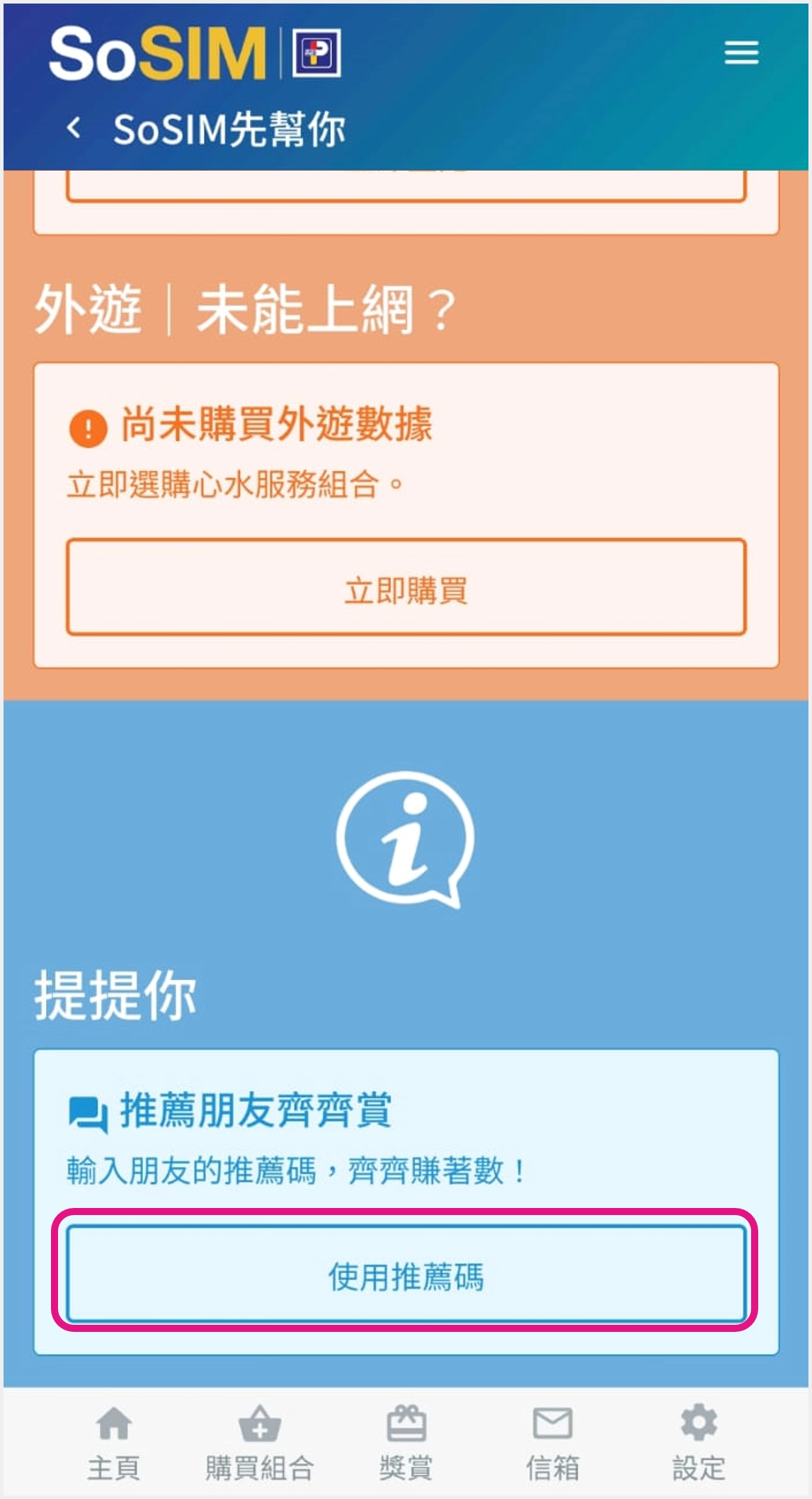Open the 信箱 tab
Viewport: 812px width, 1499px height.
552,1443
